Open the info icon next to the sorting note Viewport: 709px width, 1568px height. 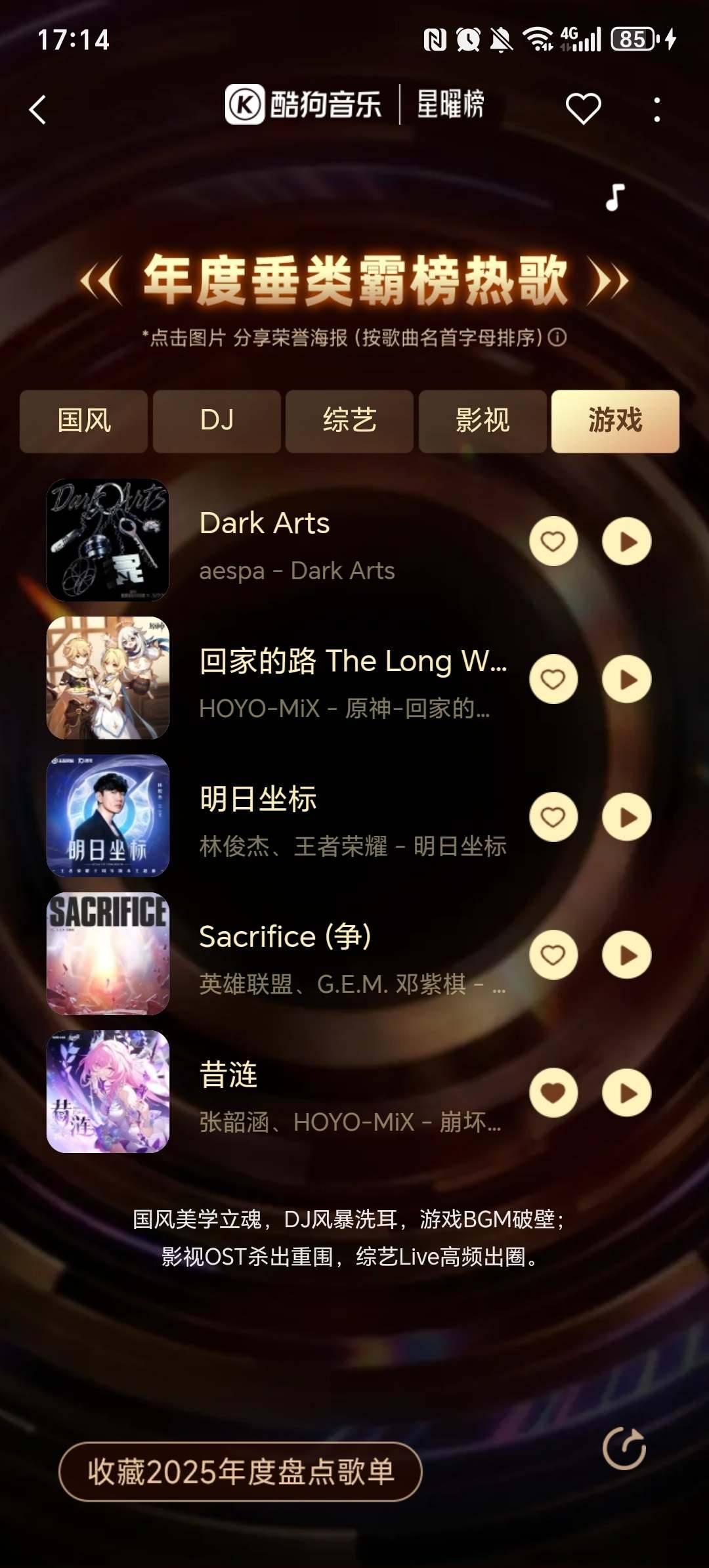557,338
